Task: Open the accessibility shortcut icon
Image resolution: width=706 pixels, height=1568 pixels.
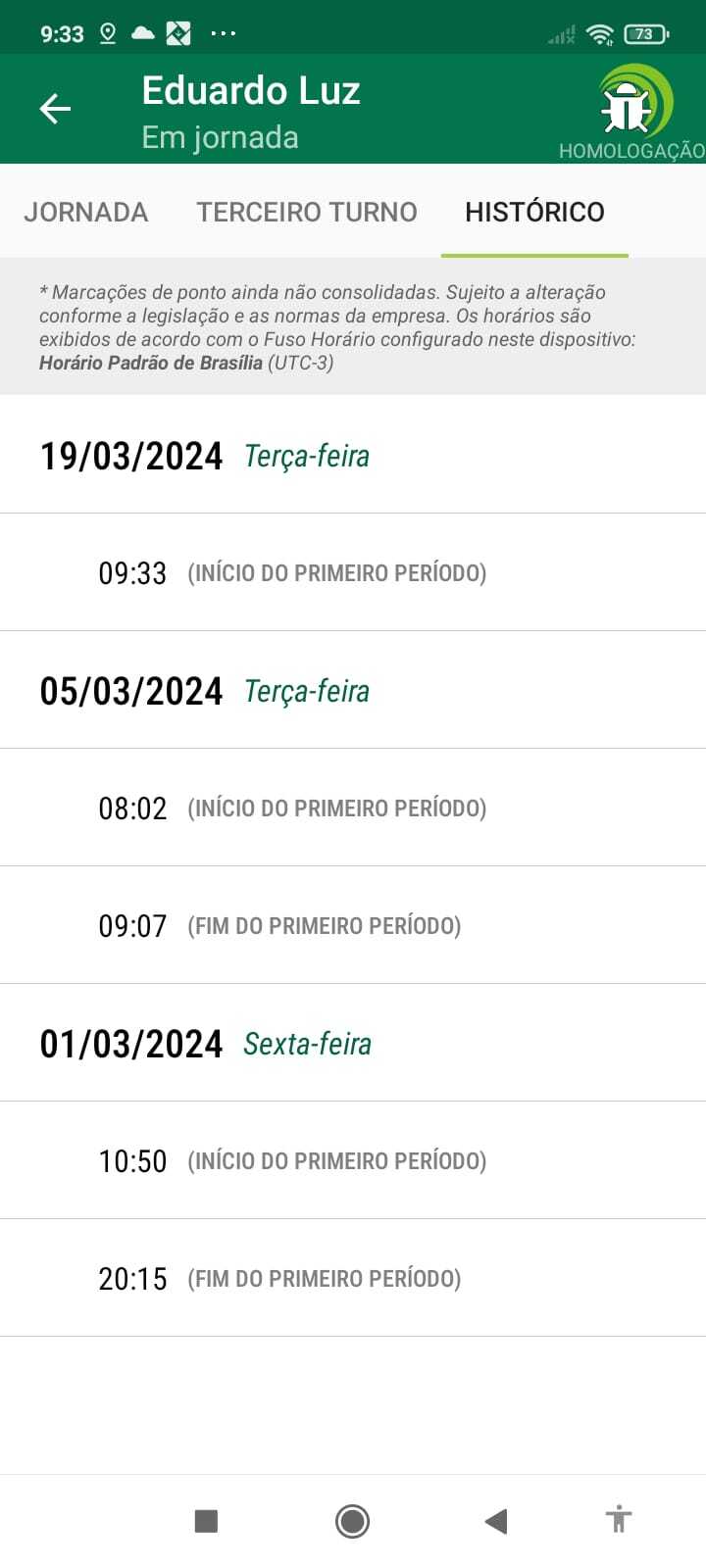Action: 618,1520
